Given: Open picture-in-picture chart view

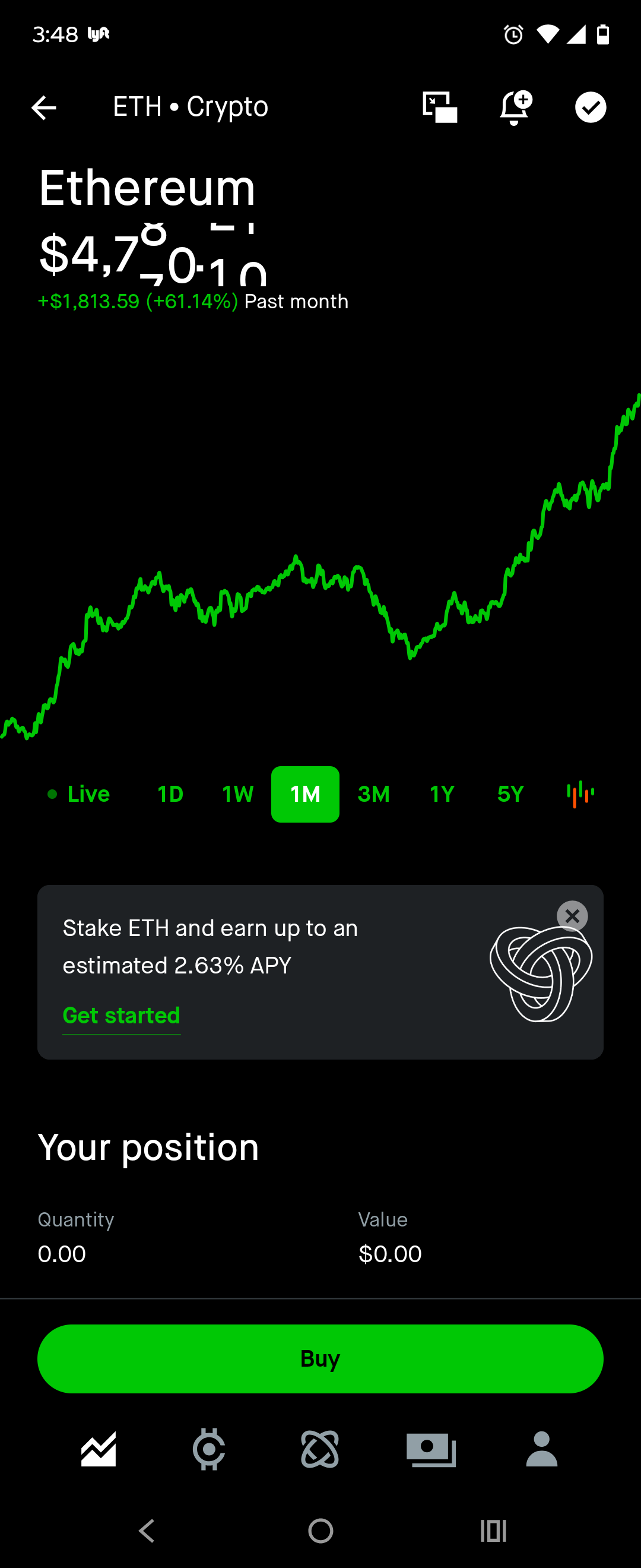Looking at the screenshot, I should click(439, 108).
